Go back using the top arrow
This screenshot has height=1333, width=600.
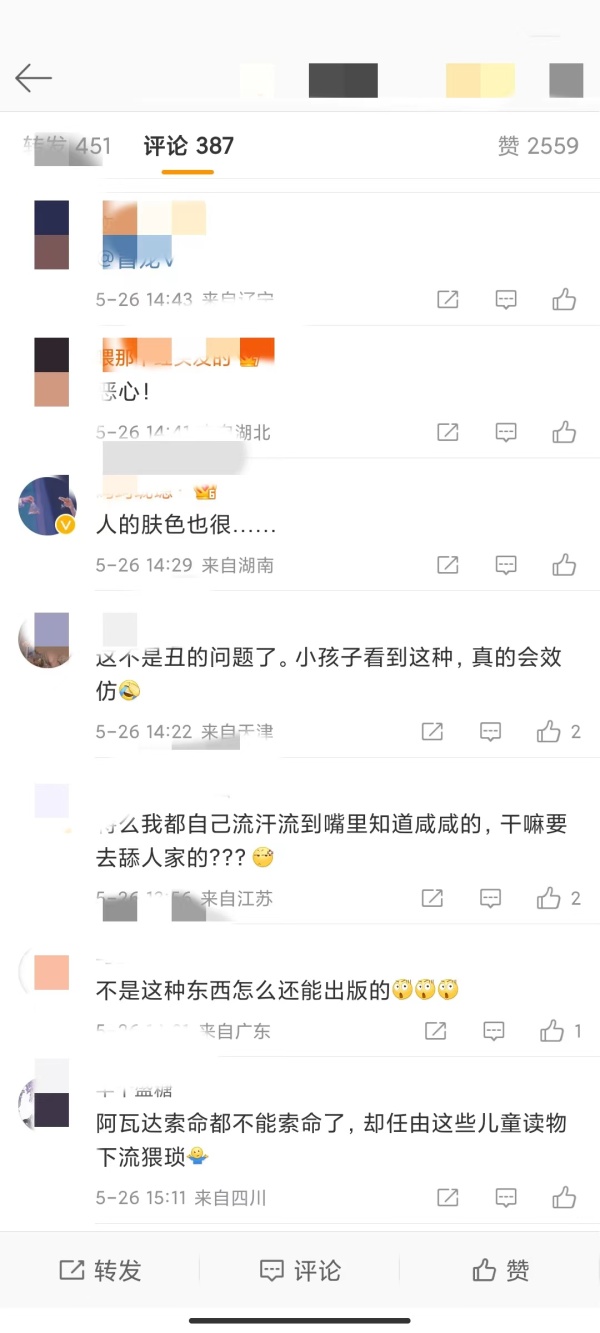33,78
